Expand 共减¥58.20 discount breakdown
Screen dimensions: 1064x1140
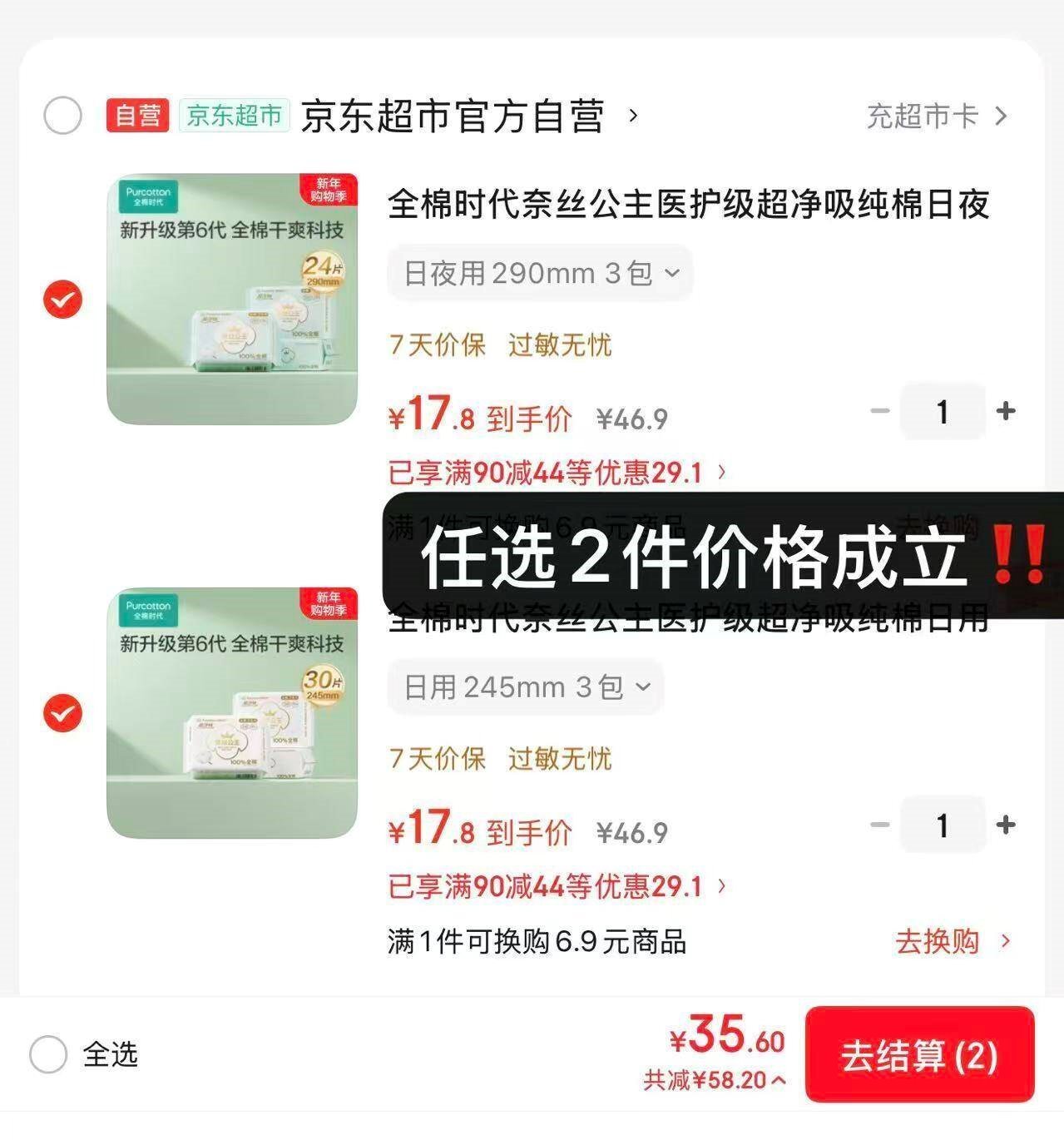pyautogui.click(x=714, y=1080)
